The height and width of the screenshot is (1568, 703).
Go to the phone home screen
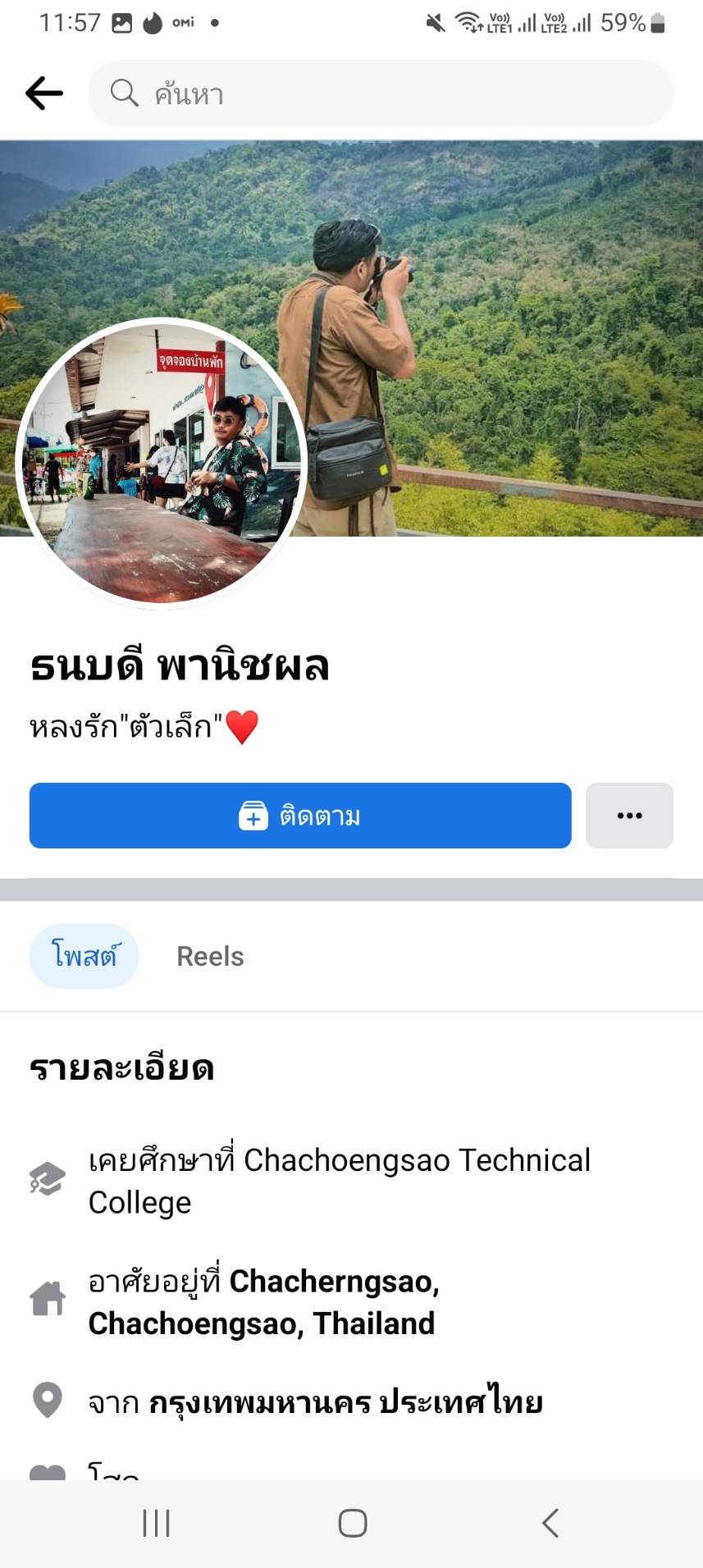(352, 1524)
